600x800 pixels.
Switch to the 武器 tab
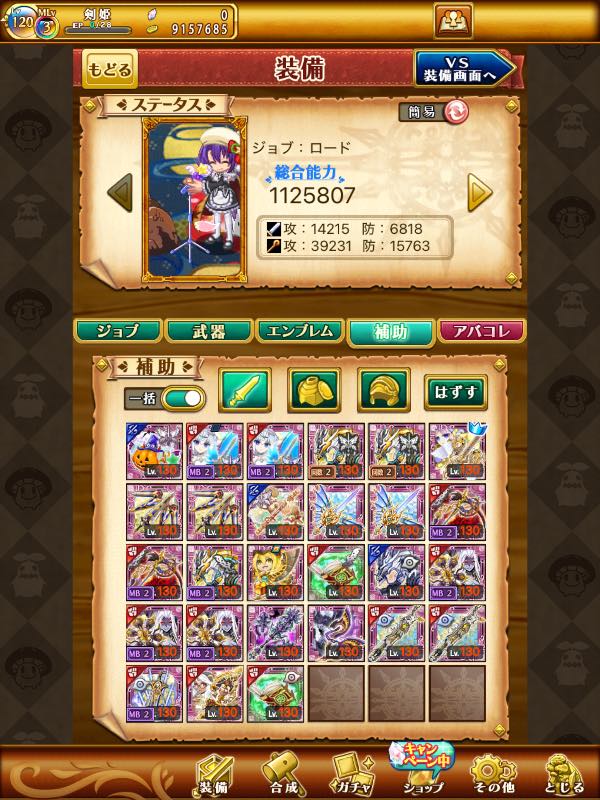tap(208, 332)
